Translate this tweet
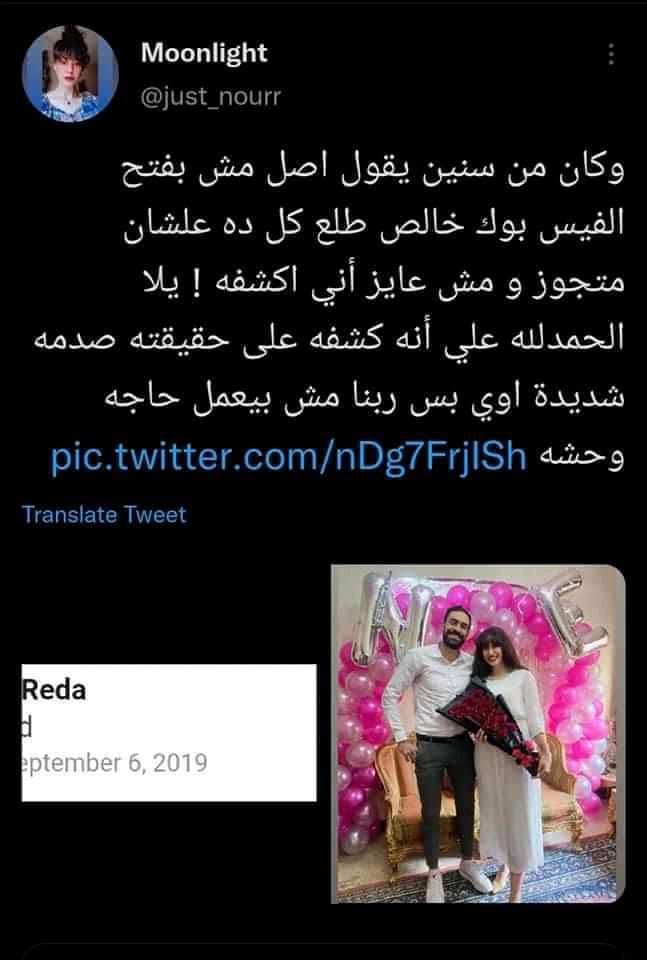 (104, 514)
